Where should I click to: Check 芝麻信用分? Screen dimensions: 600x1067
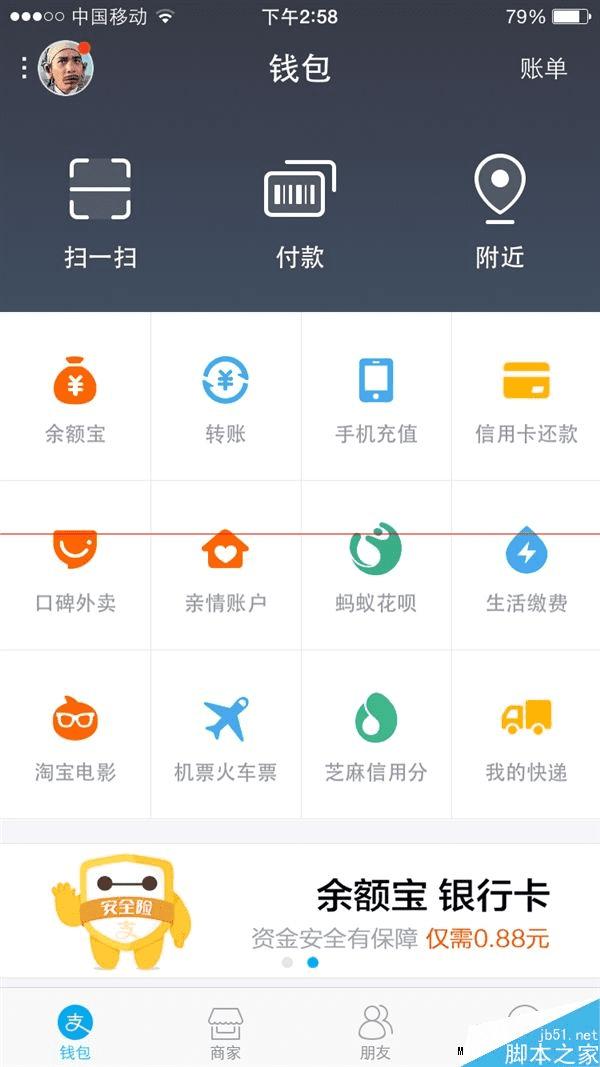pyautogui.click(x=376, y=735)
